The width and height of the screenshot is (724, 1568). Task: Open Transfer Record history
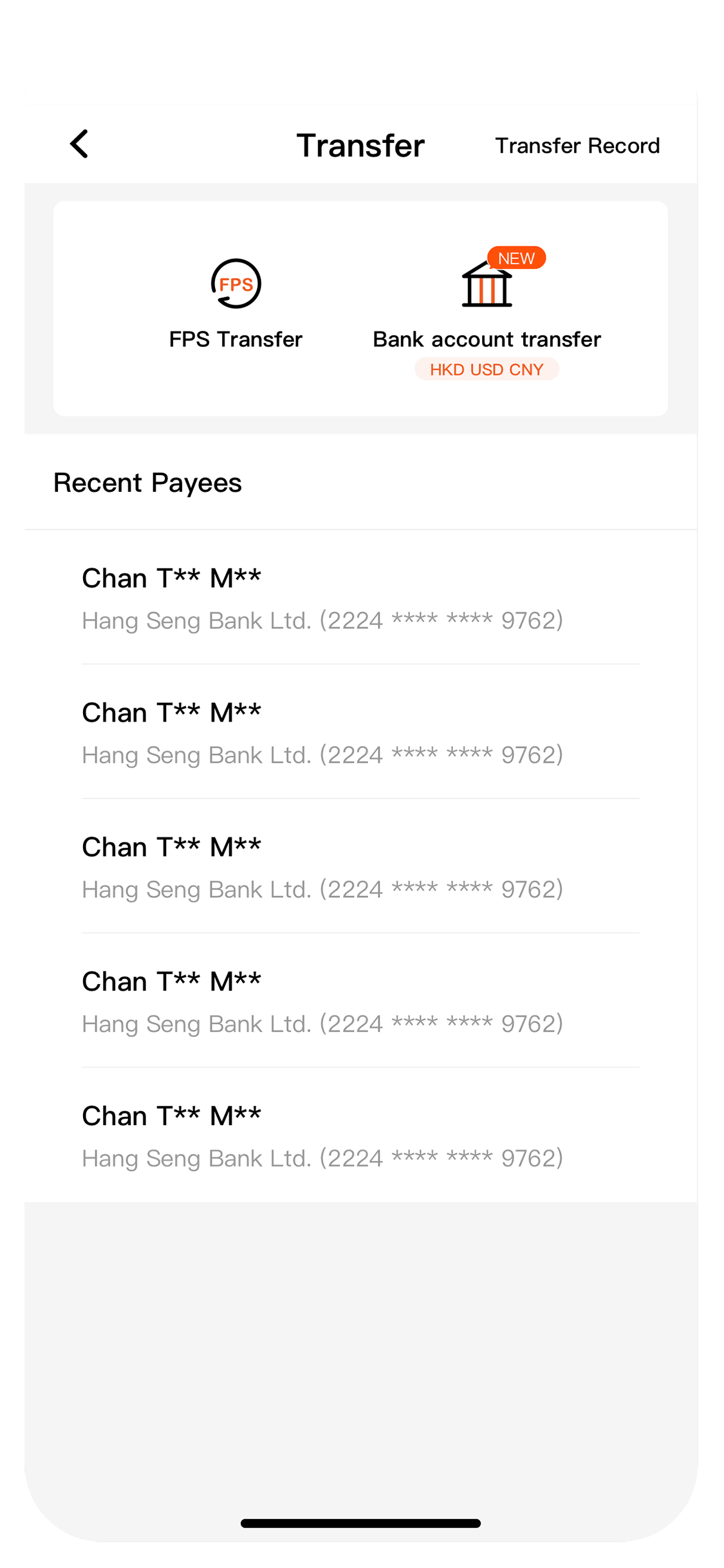577,146
